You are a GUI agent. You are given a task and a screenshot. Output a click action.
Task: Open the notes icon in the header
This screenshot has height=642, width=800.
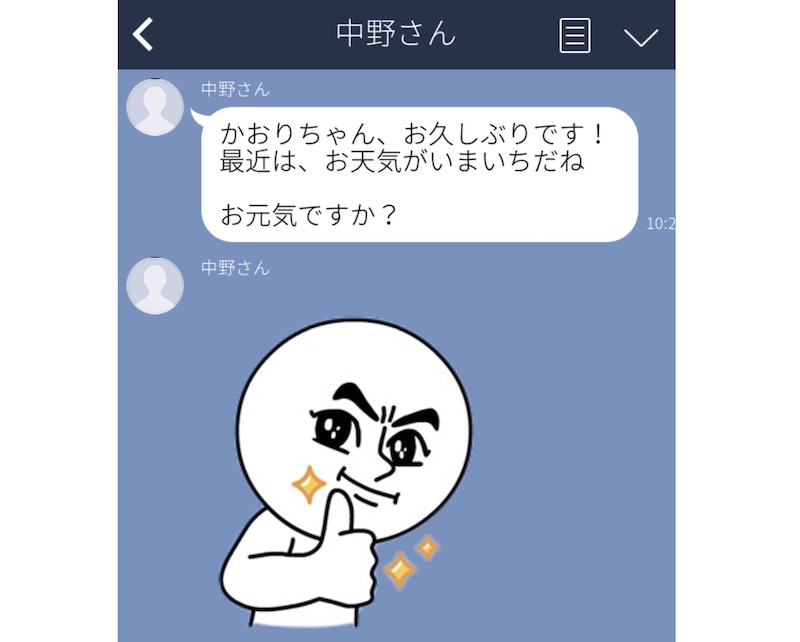point(574,36)
